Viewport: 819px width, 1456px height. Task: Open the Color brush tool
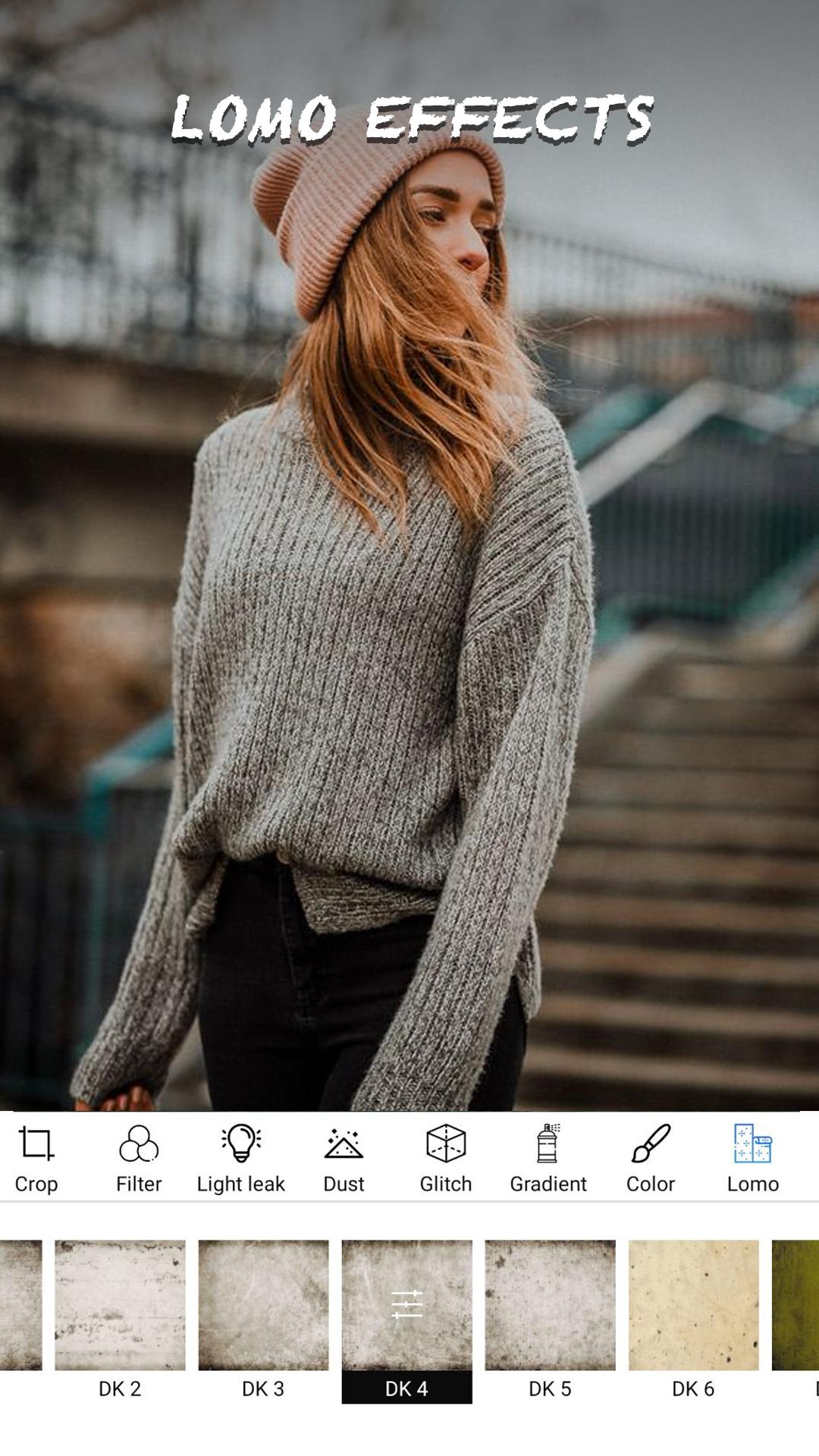pyautogui.click(x=651, y=1159)
